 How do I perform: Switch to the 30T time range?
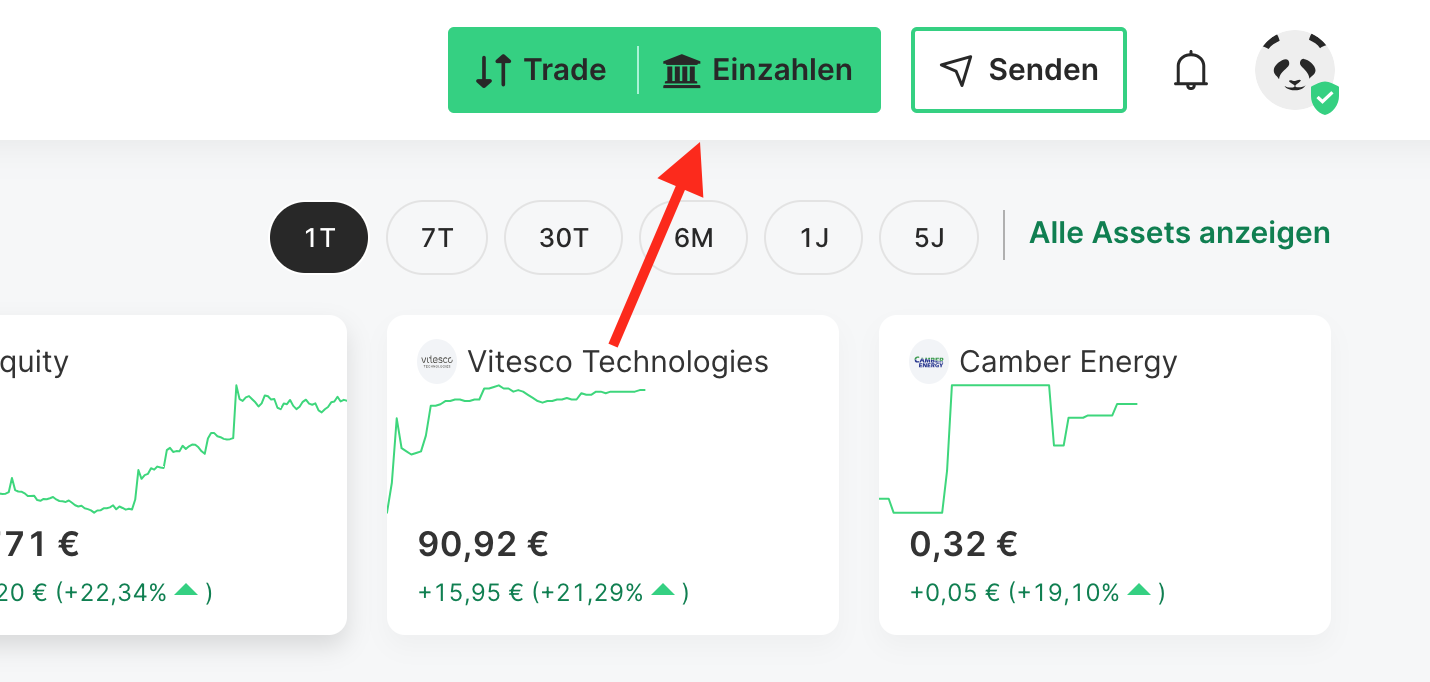click(x=564, y=238)
